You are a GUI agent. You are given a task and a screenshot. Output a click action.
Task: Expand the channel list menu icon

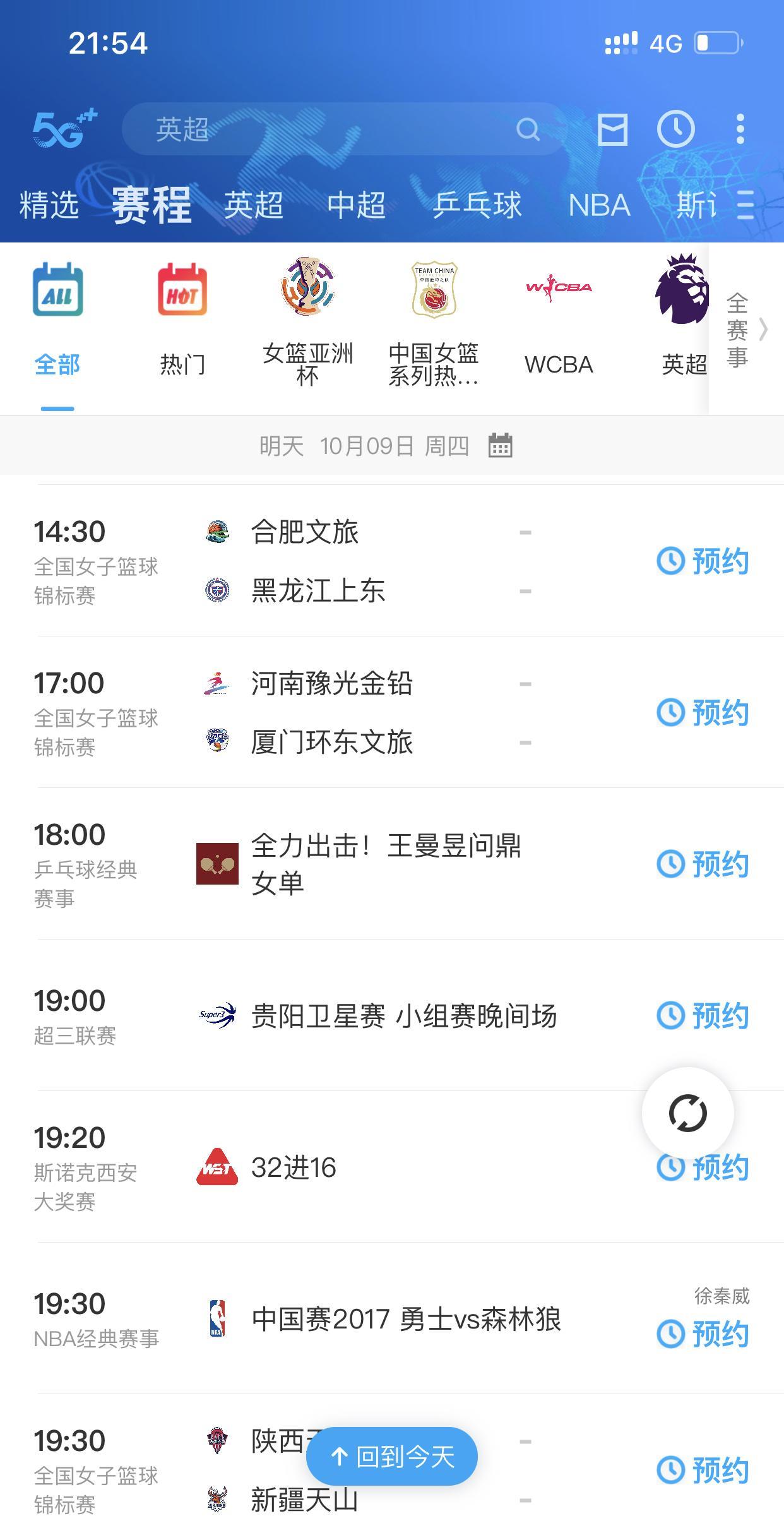(746, 205)
